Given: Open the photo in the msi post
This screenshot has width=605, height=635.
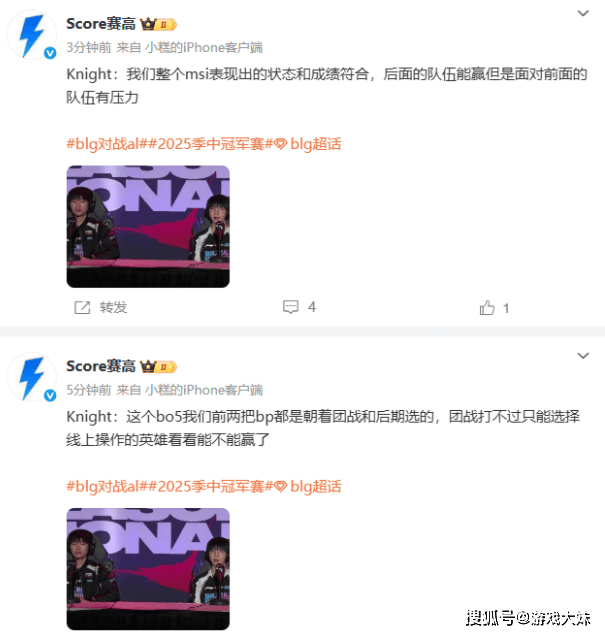Looking at the screenshot, I should pos(148,226).
